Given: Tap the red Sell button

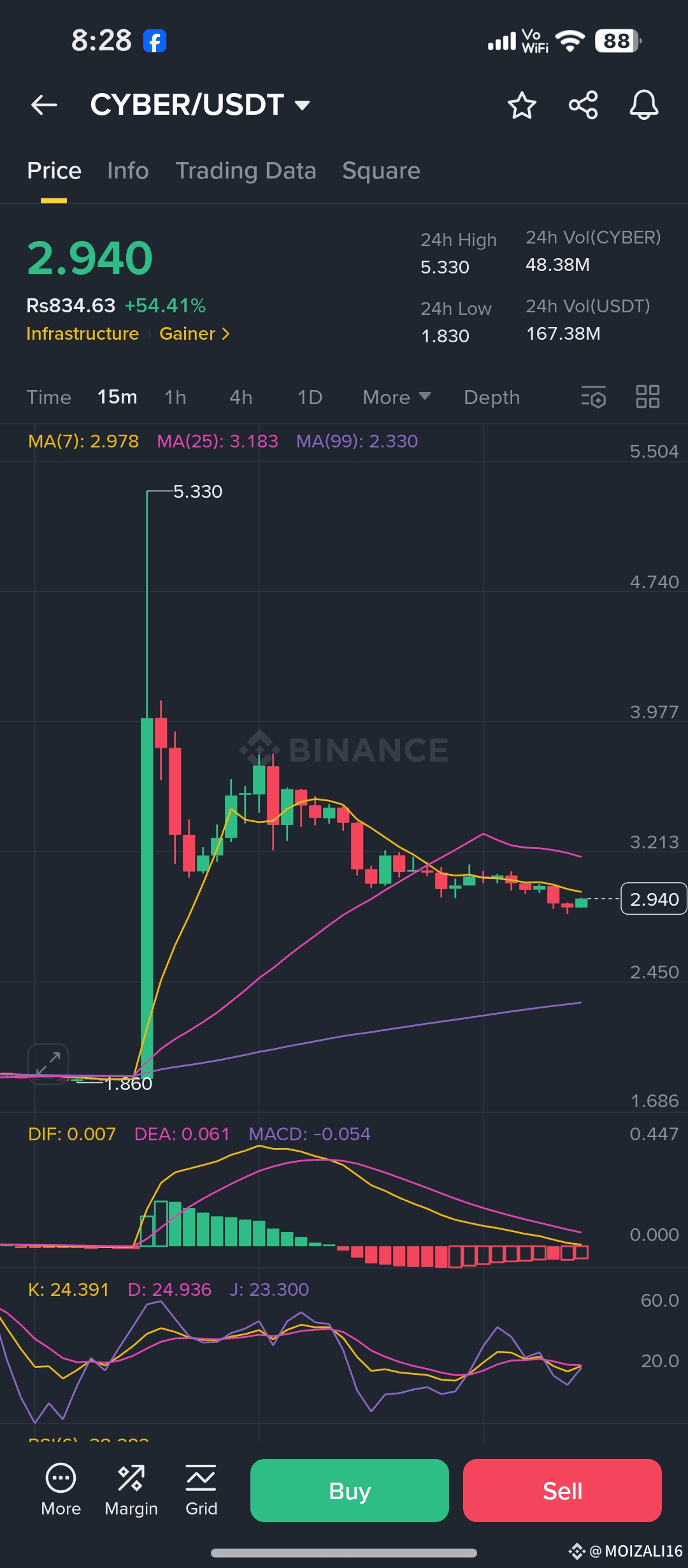Looking at the screenshot, I should (x=563, y=1490).
